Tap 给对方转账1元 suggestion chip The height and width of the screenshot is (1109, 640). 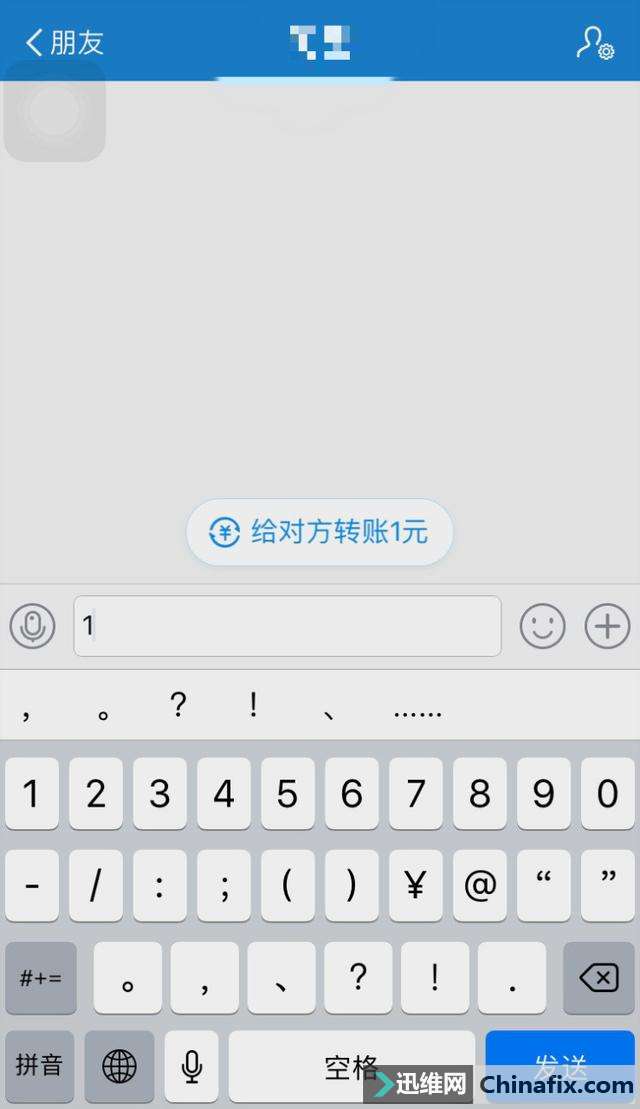coord(320,532)
